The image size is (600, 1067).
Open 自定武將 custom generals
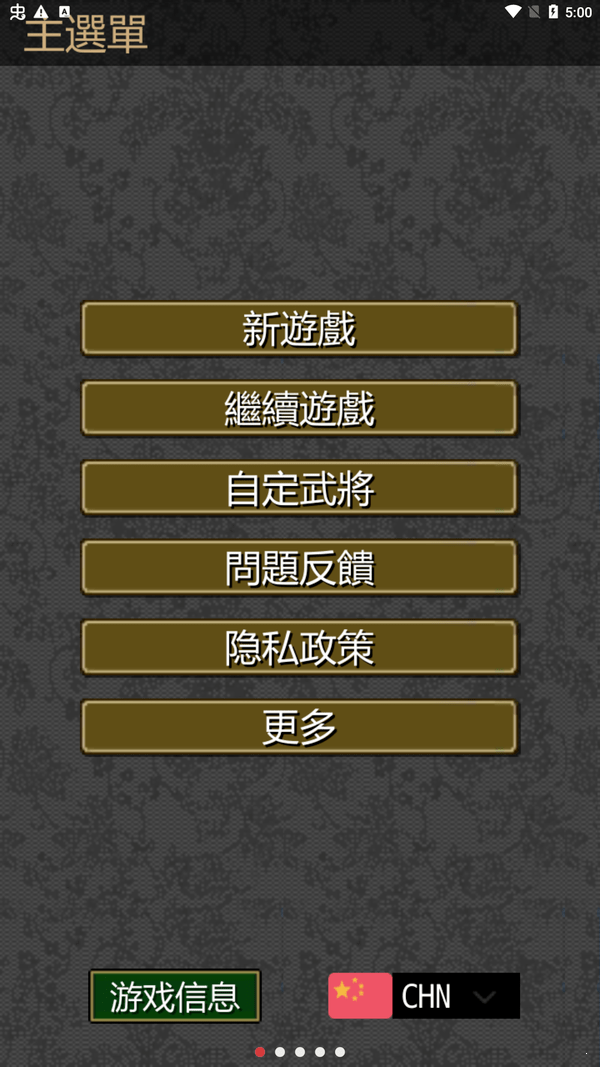299,489
